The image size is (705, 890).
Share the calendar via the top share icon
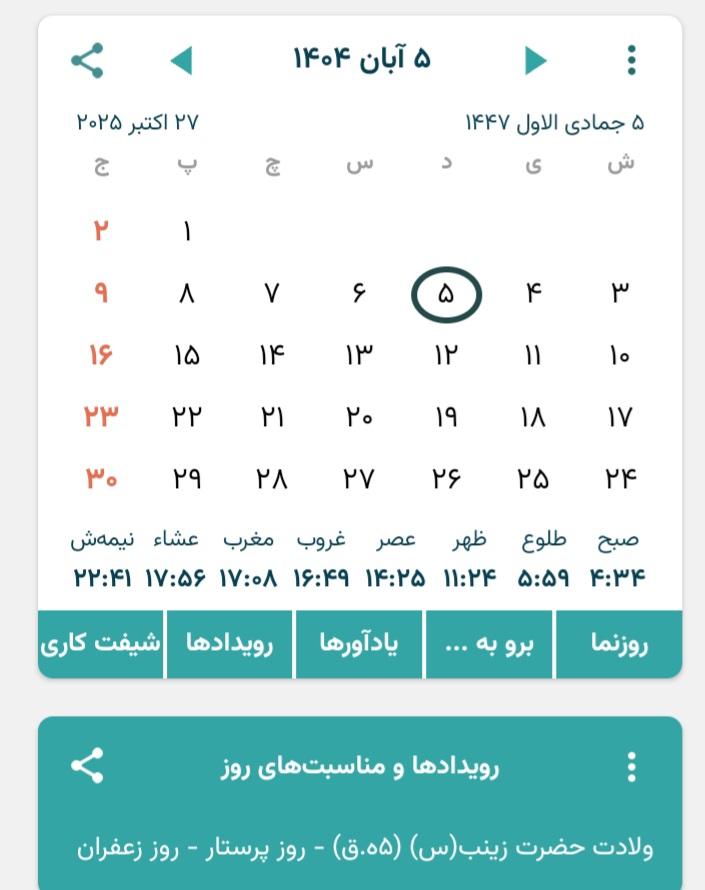88,60
